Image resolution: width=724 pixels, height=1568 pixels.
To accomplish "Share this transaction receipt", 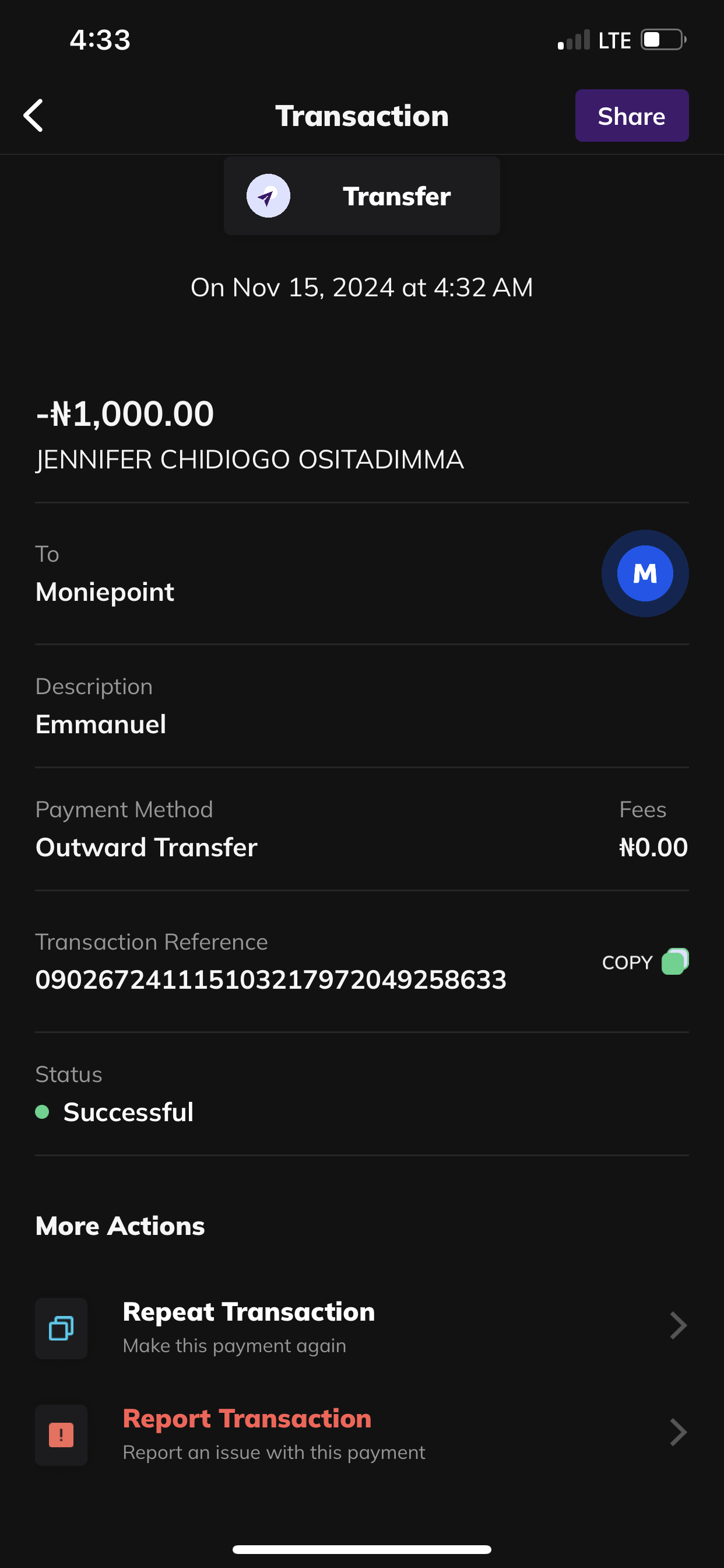I will [x=631, y=116].
